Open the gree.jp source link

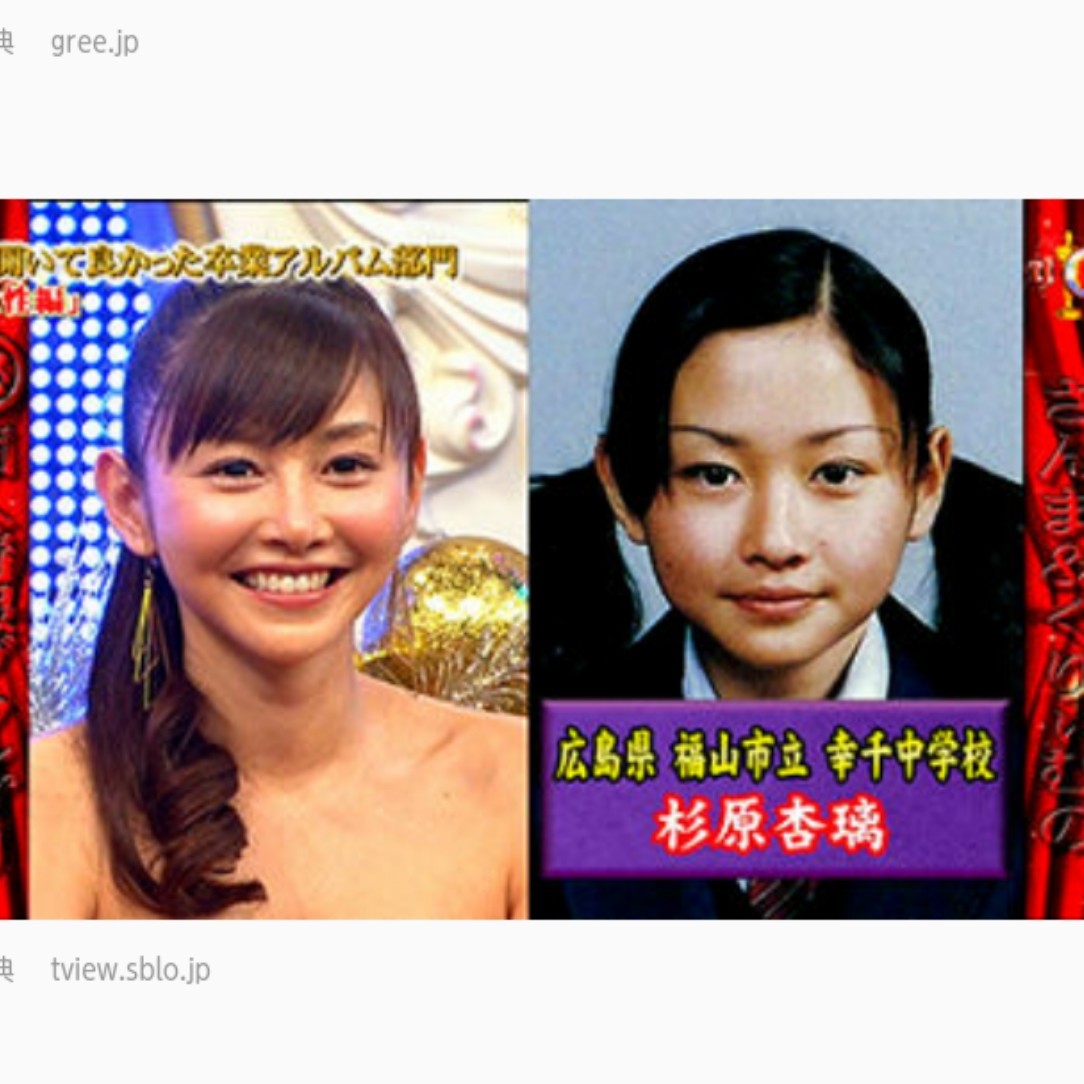click(x=94, y=43)
